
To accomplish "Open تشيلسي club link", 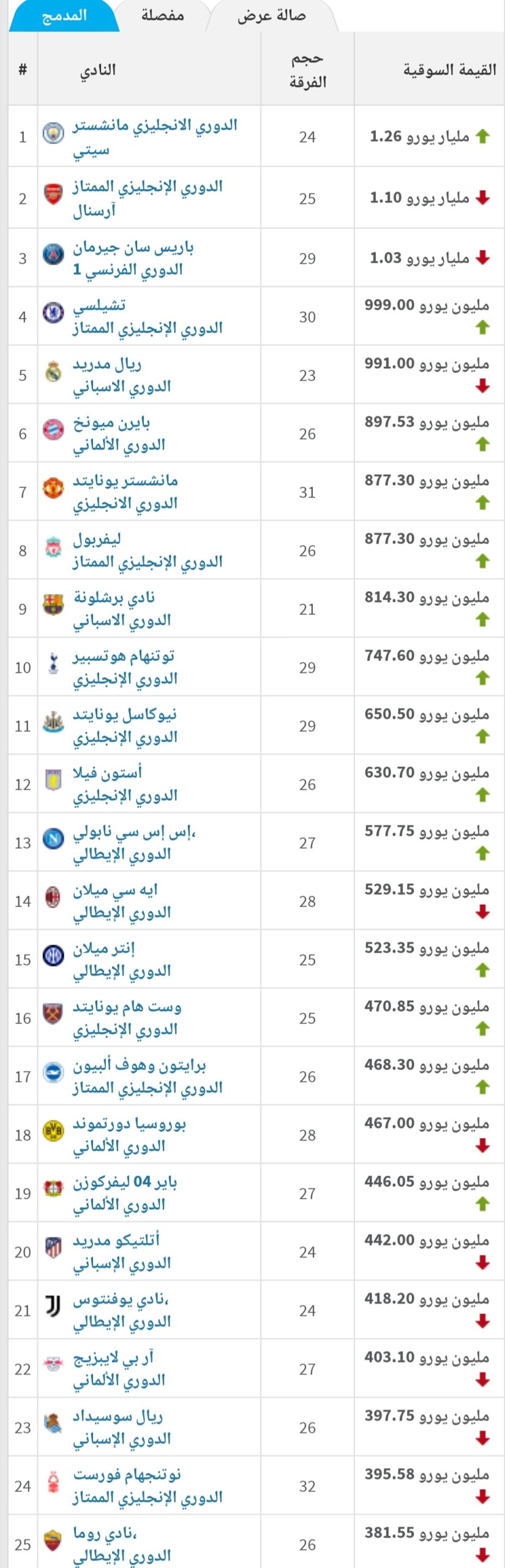I will click(99, 306).
